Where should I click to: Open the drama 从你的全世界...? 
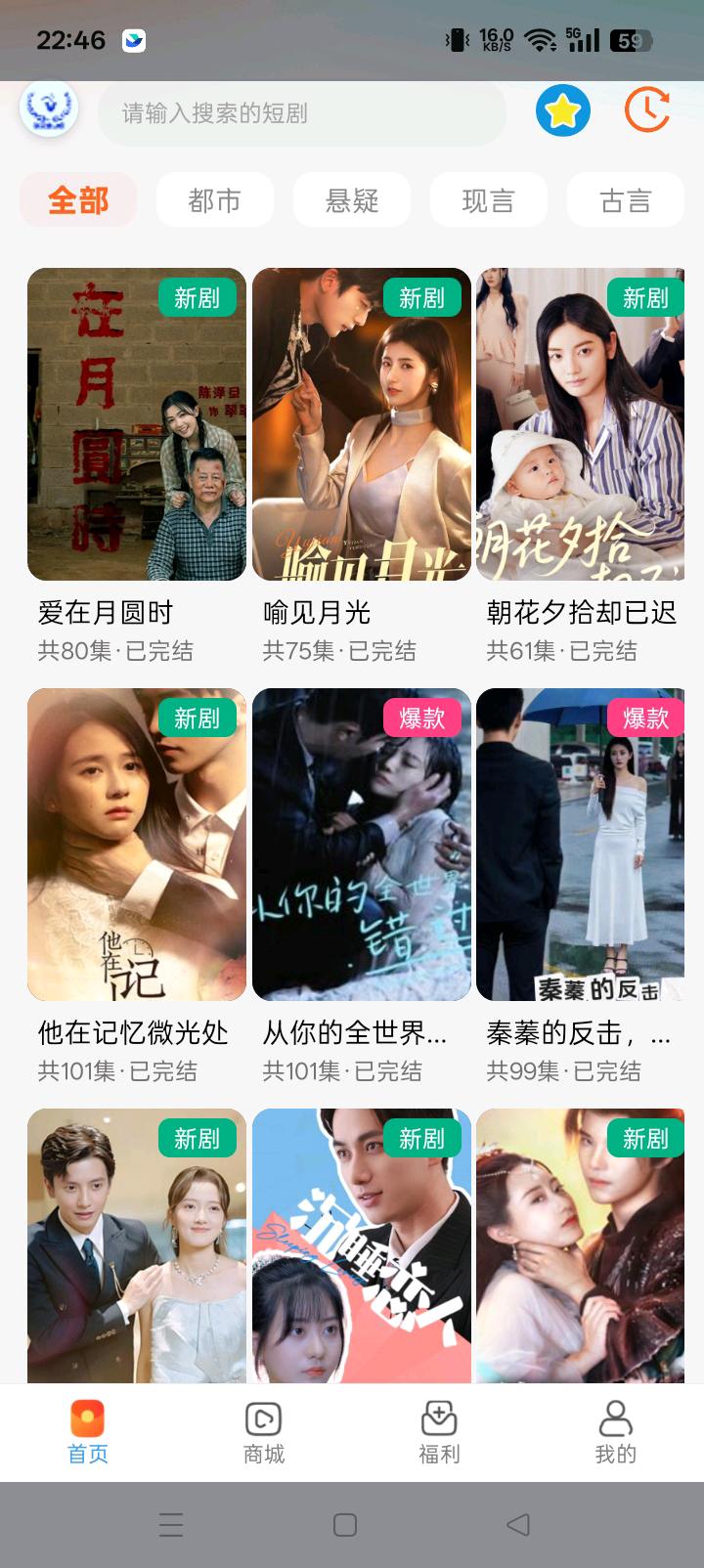362,845
